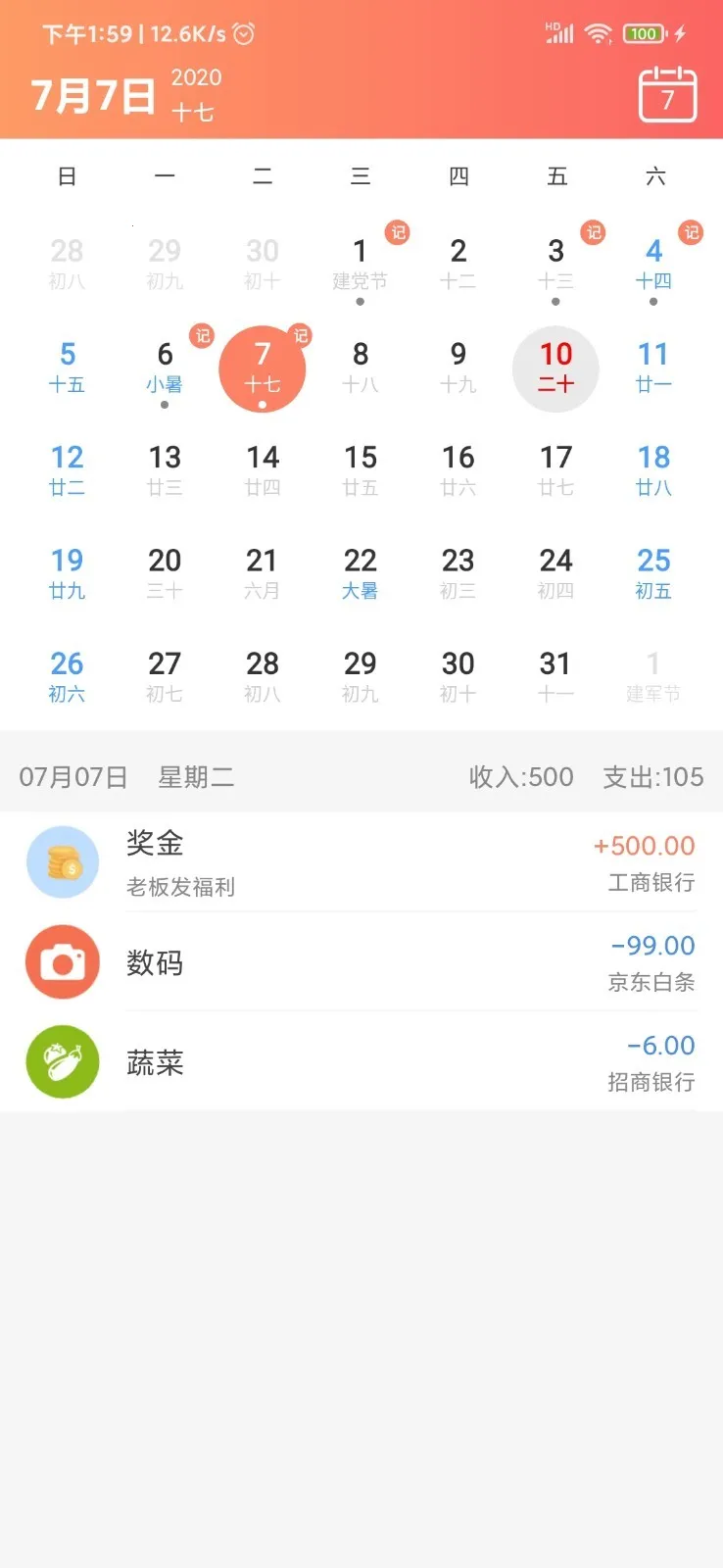The height and width of the screenshot is (1568, 723).
Task: Tap the 7月7日 header date
Action: [94, 93]
